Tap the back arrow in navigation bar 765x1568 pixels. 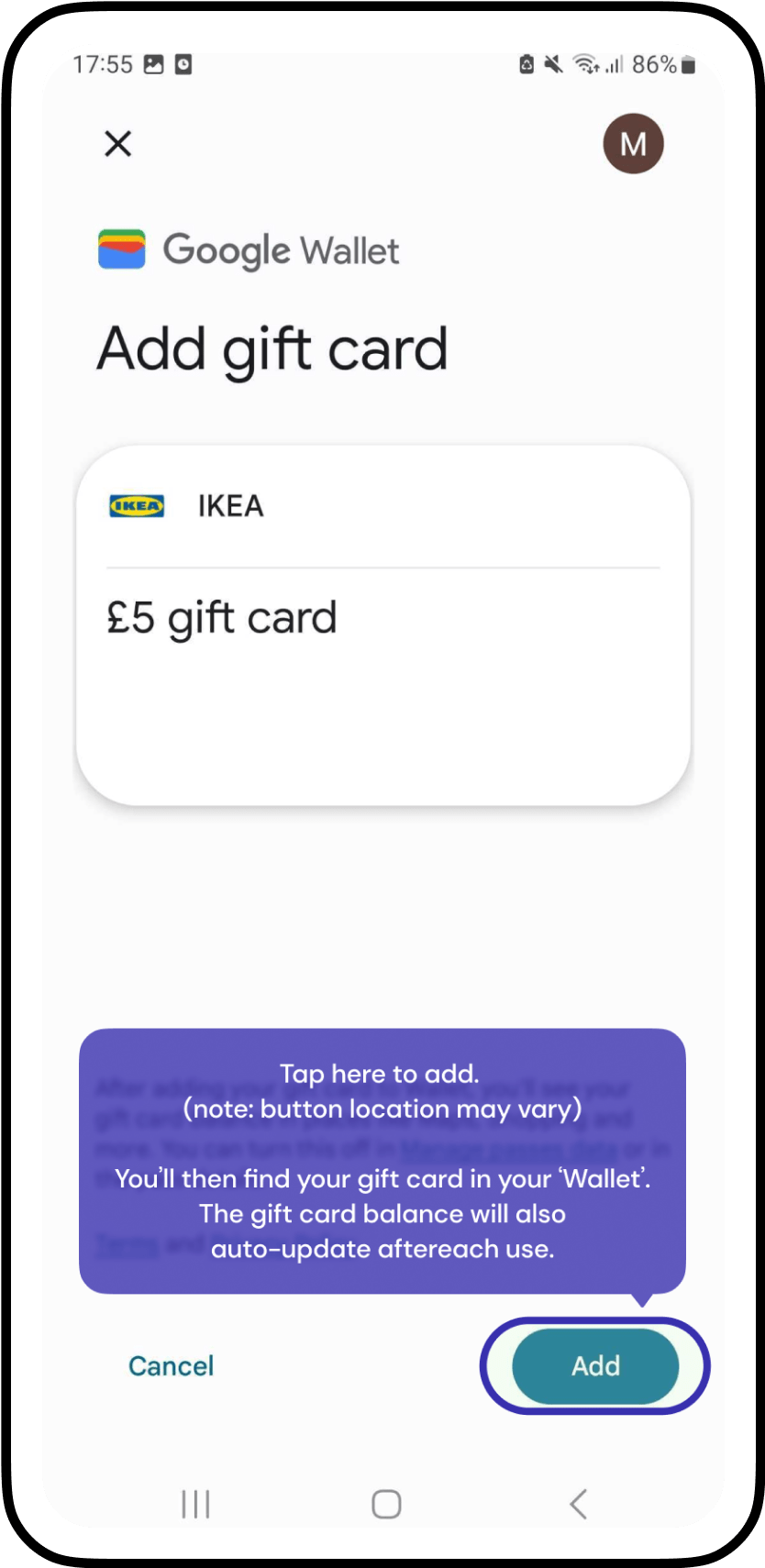577,1502
